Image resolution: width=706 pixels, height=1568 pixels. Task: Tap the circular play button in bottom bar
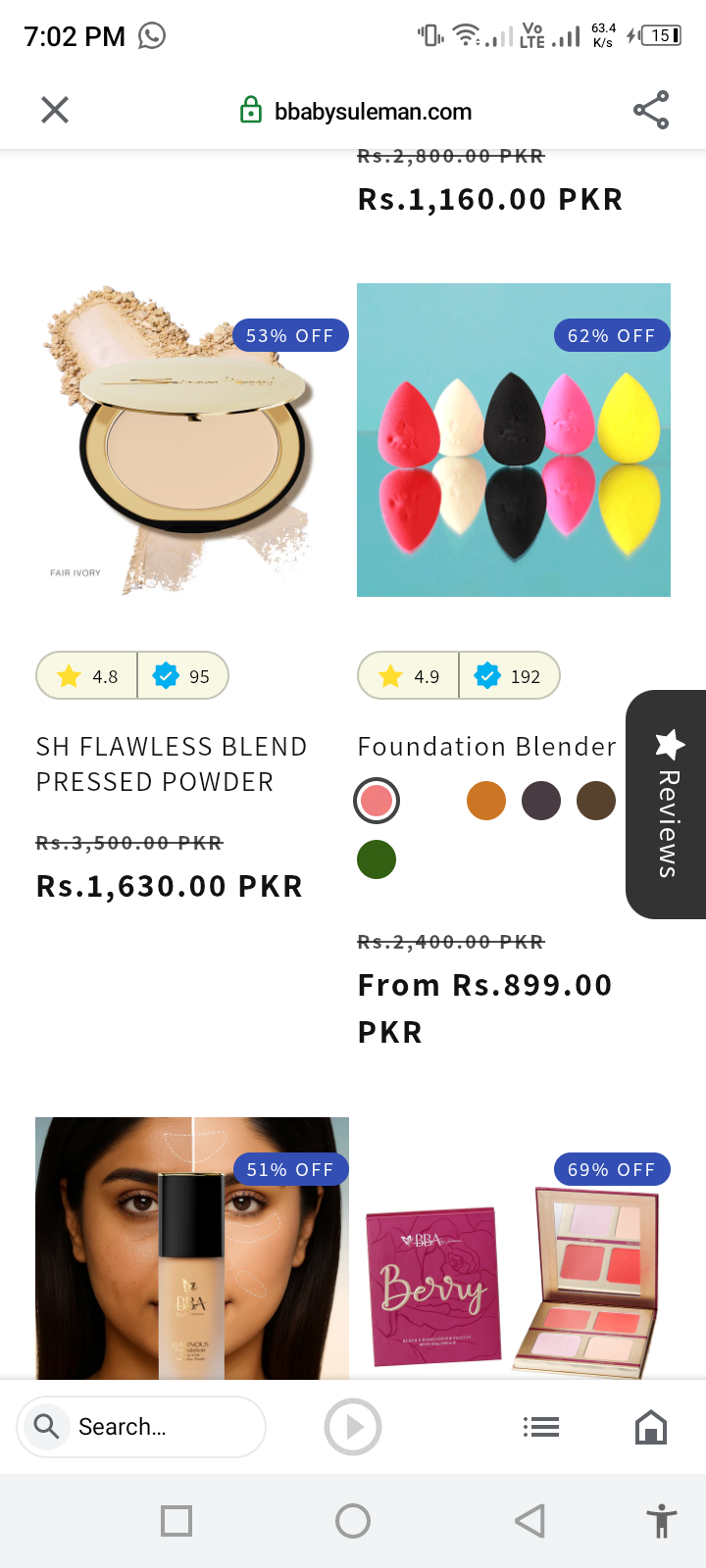pos(353,1427)
